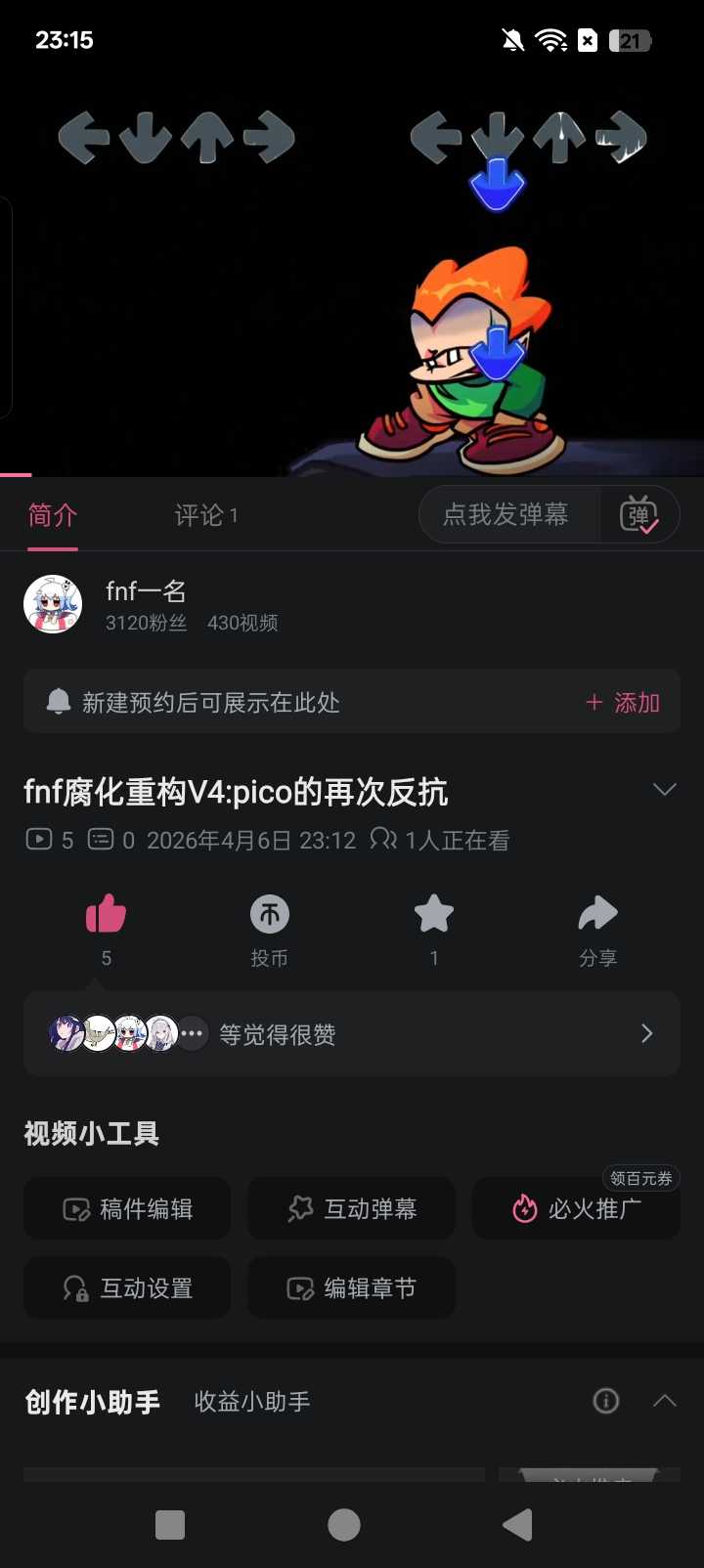Toggle the danmaku display icon

click(639, 515)
